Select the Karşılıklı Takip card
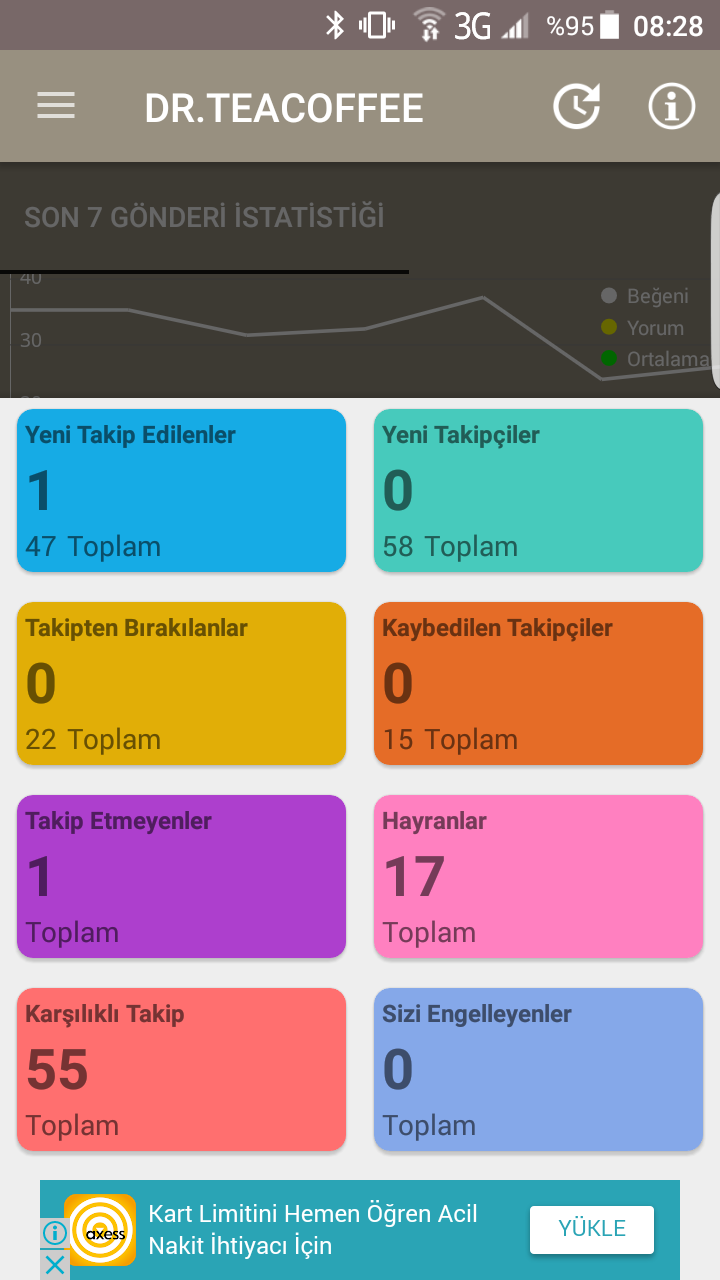This screenshot has width=720, height=1280. coord(181,1070)
